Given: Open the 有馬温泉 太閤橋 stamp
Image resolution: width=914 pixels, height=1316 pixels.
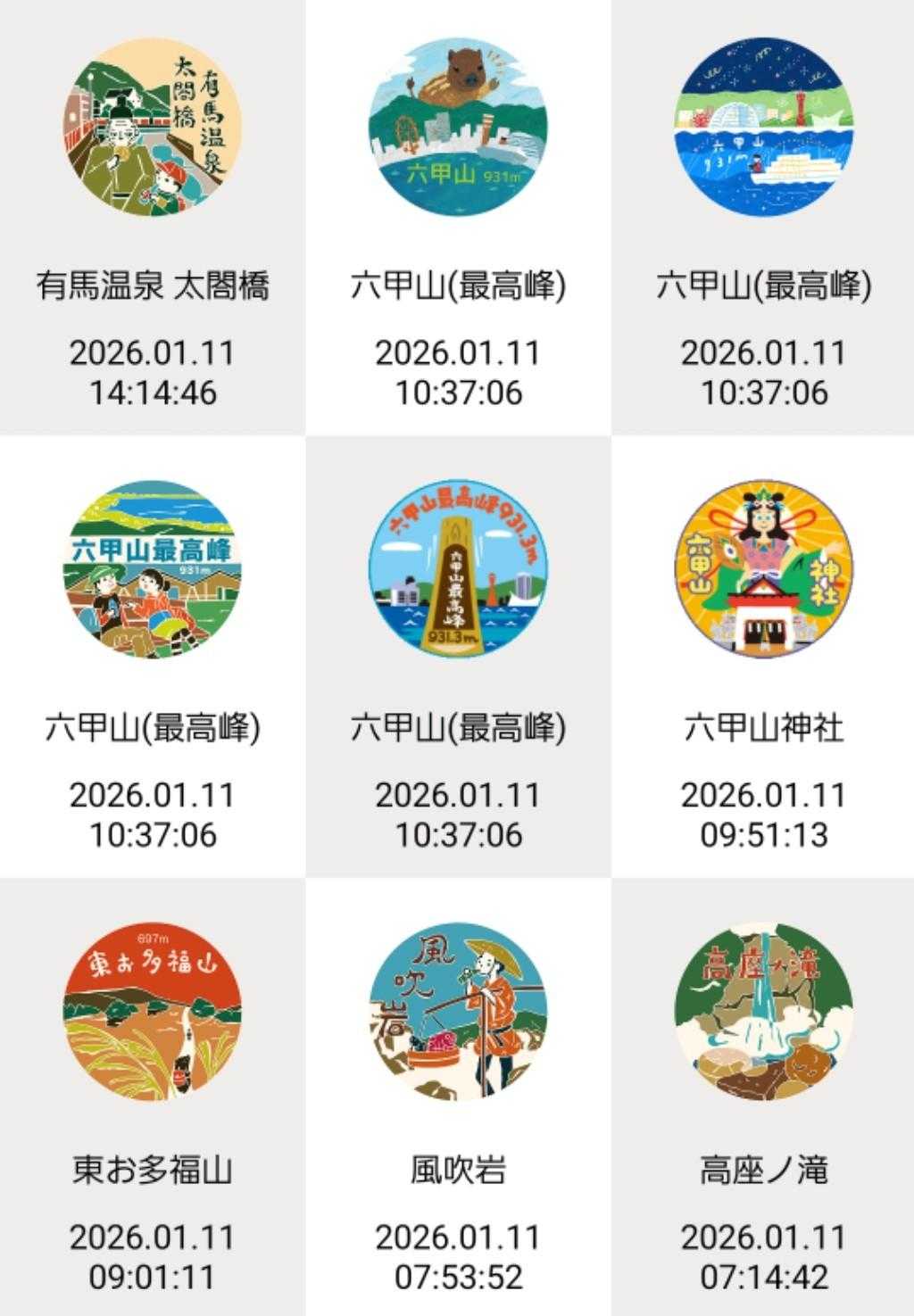Looking at the screenshot, I should (x=153, y=127).
